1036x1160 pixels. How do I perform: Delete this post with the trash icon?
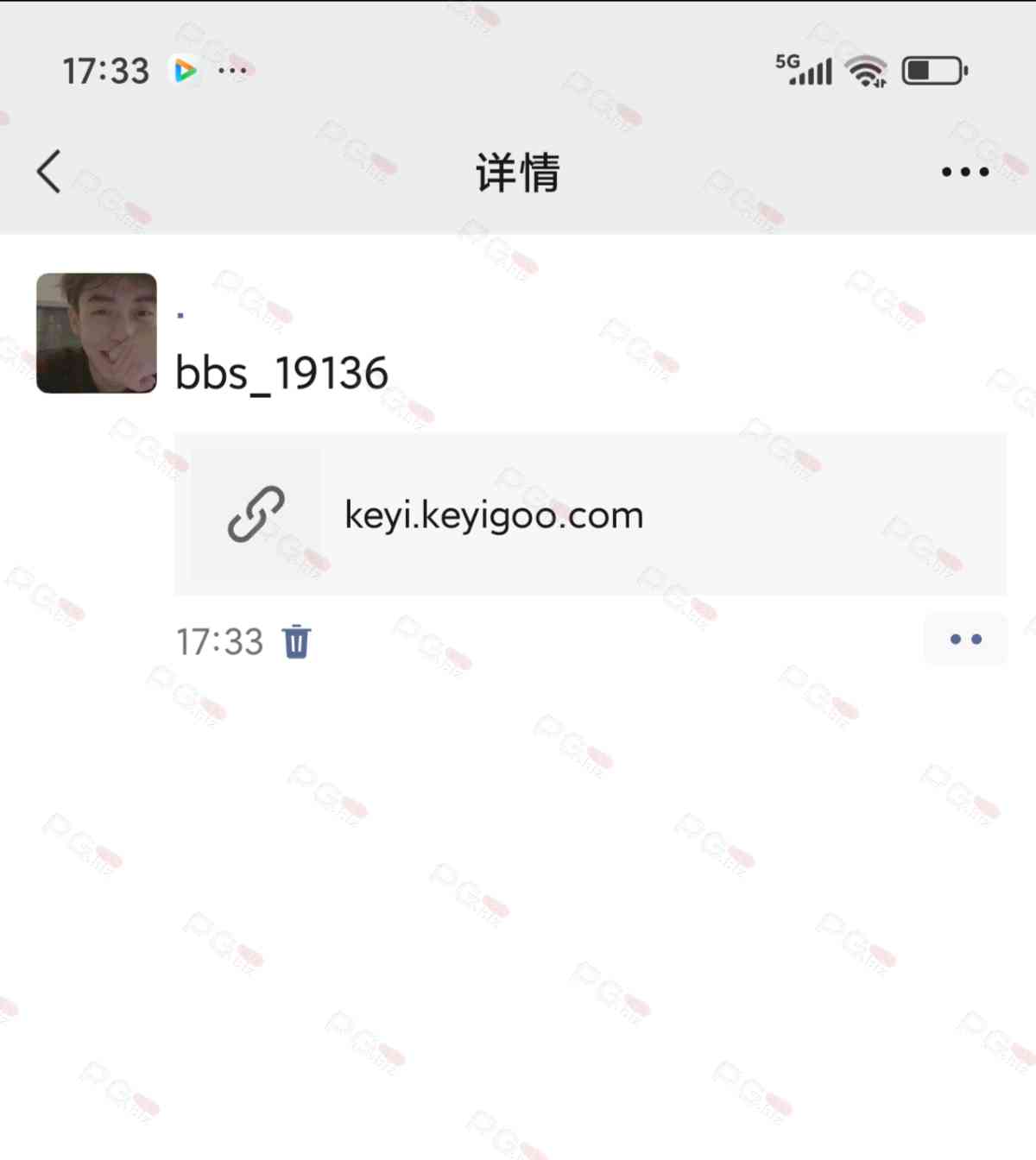coord(296,641)
